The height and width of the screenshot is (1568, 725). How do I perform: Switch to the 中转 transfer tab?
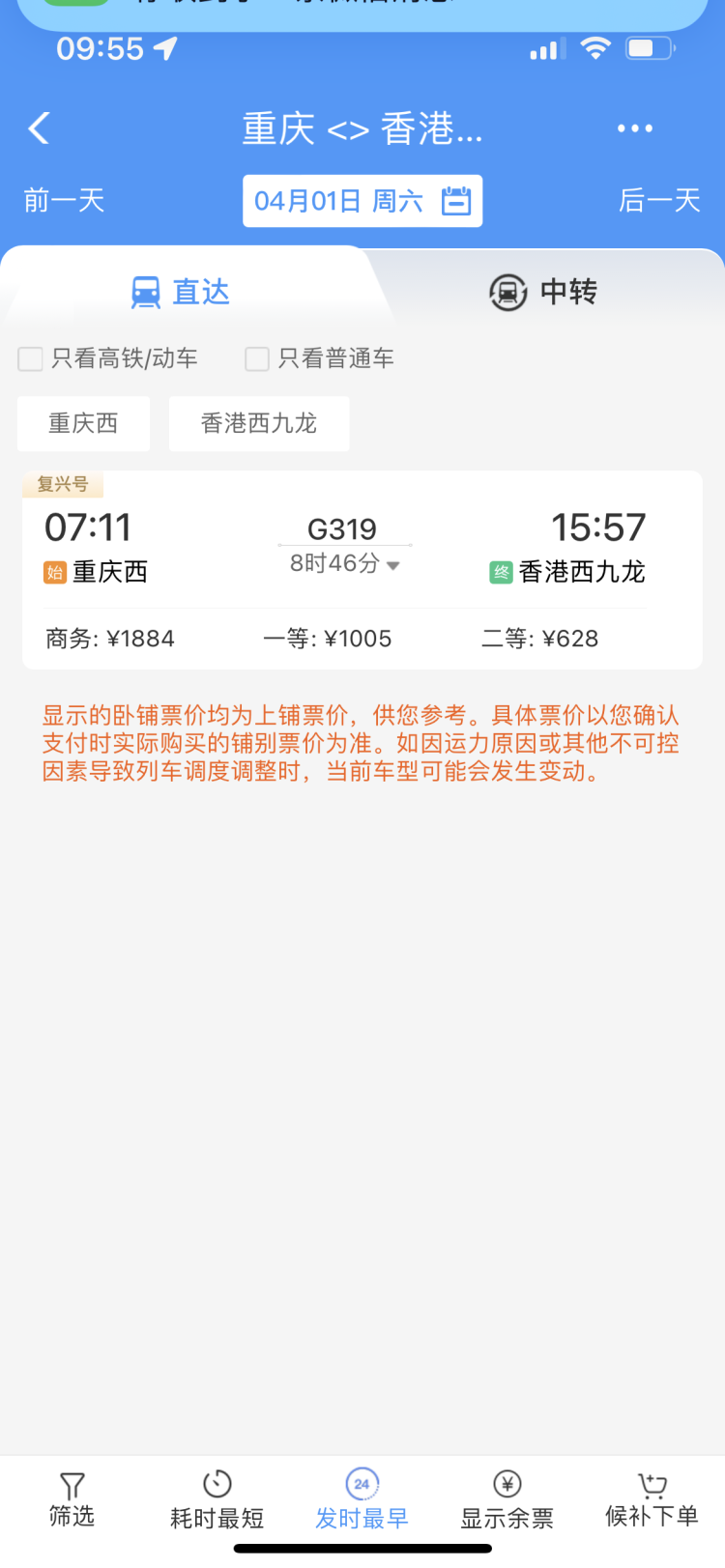(543, 292)
